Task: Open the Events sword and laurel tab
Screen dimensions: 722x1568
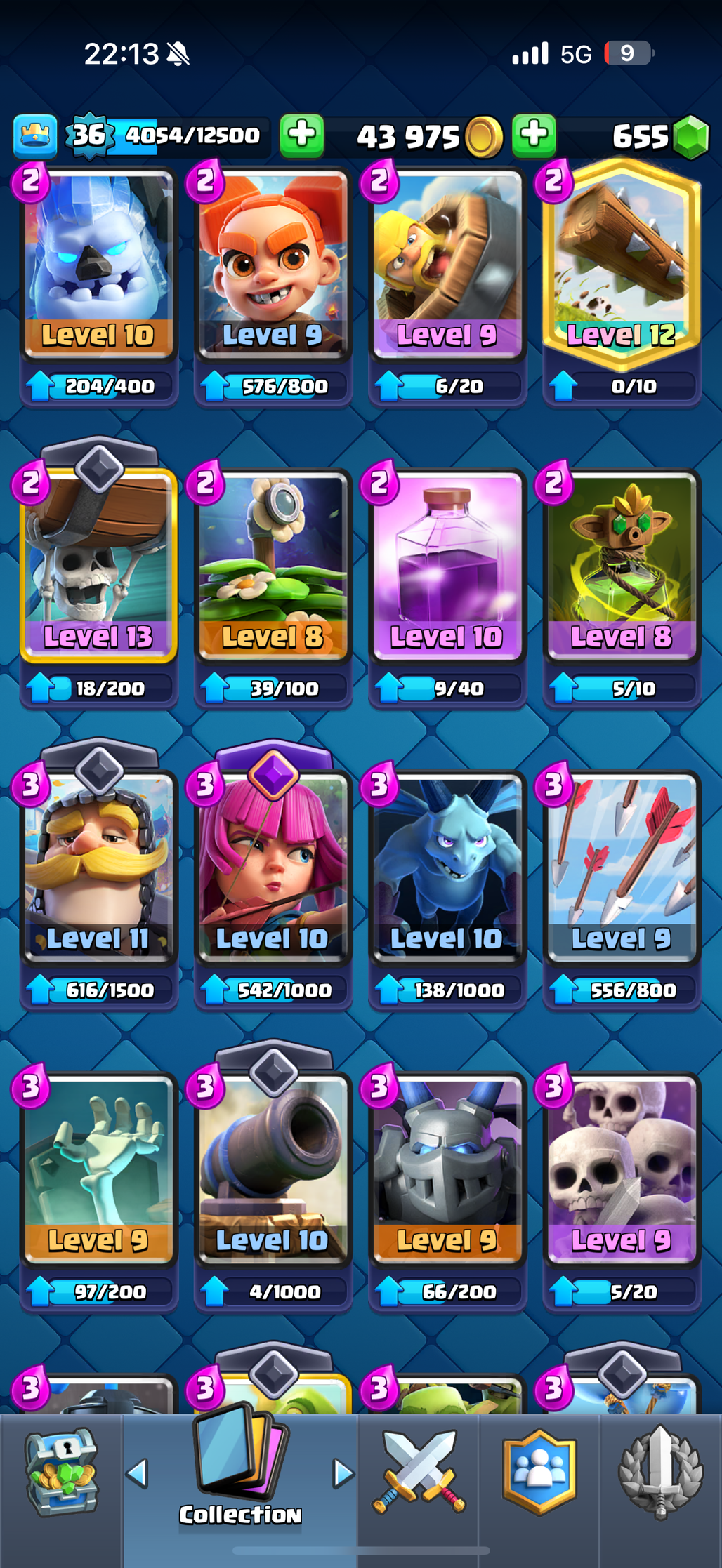Action: tap(660, 1472)
